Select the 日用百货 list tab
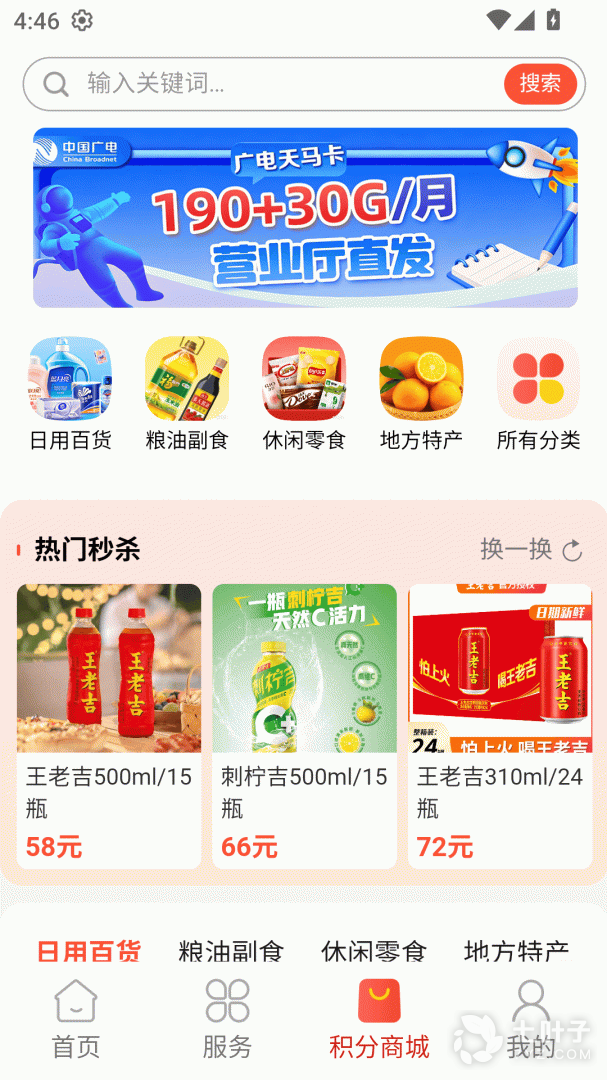The width and height of the screenshot is (607, 1080). pyautogui.click(x=88, y=951)
